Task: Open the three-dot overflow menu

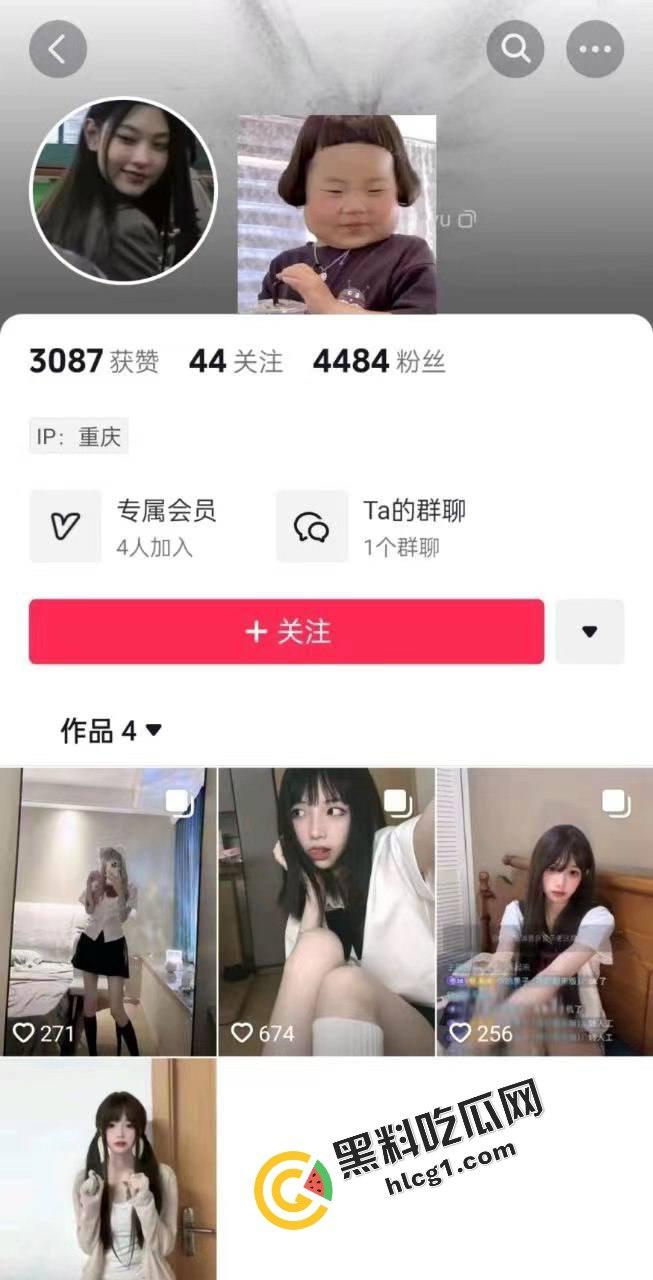Action: click(595, 49)
